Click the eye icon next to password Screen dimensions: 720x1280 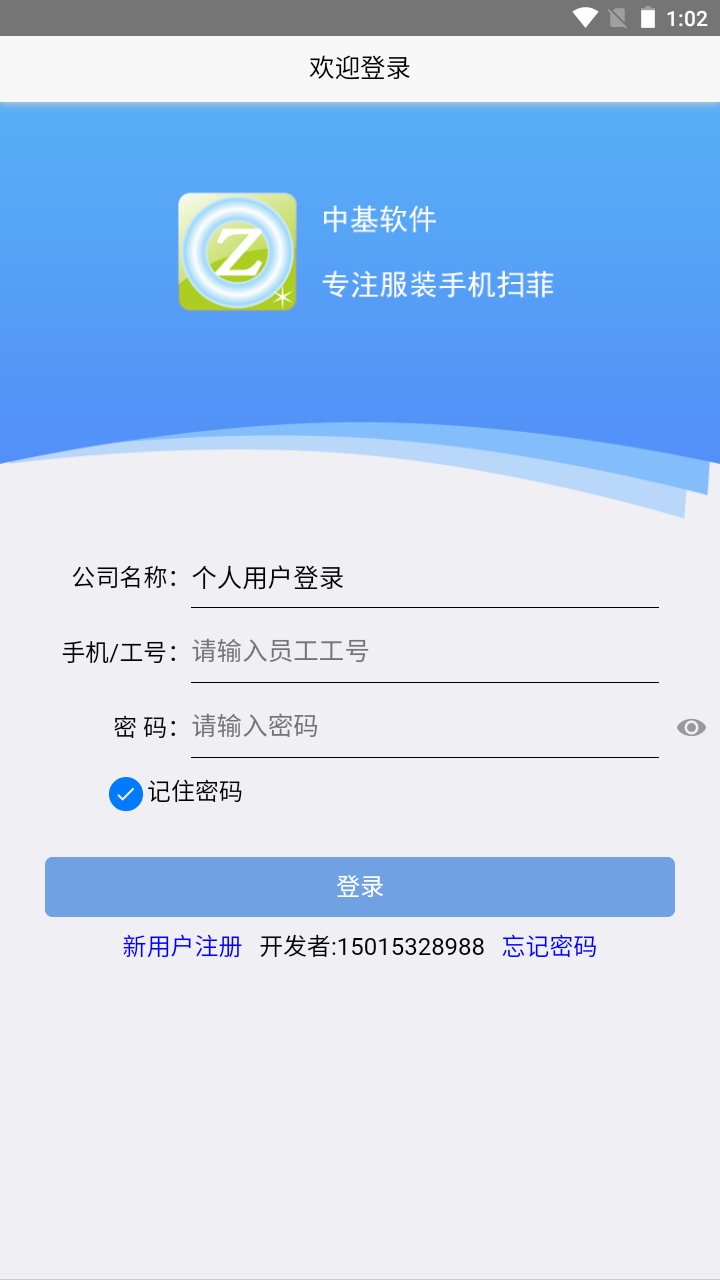(691, 727)
